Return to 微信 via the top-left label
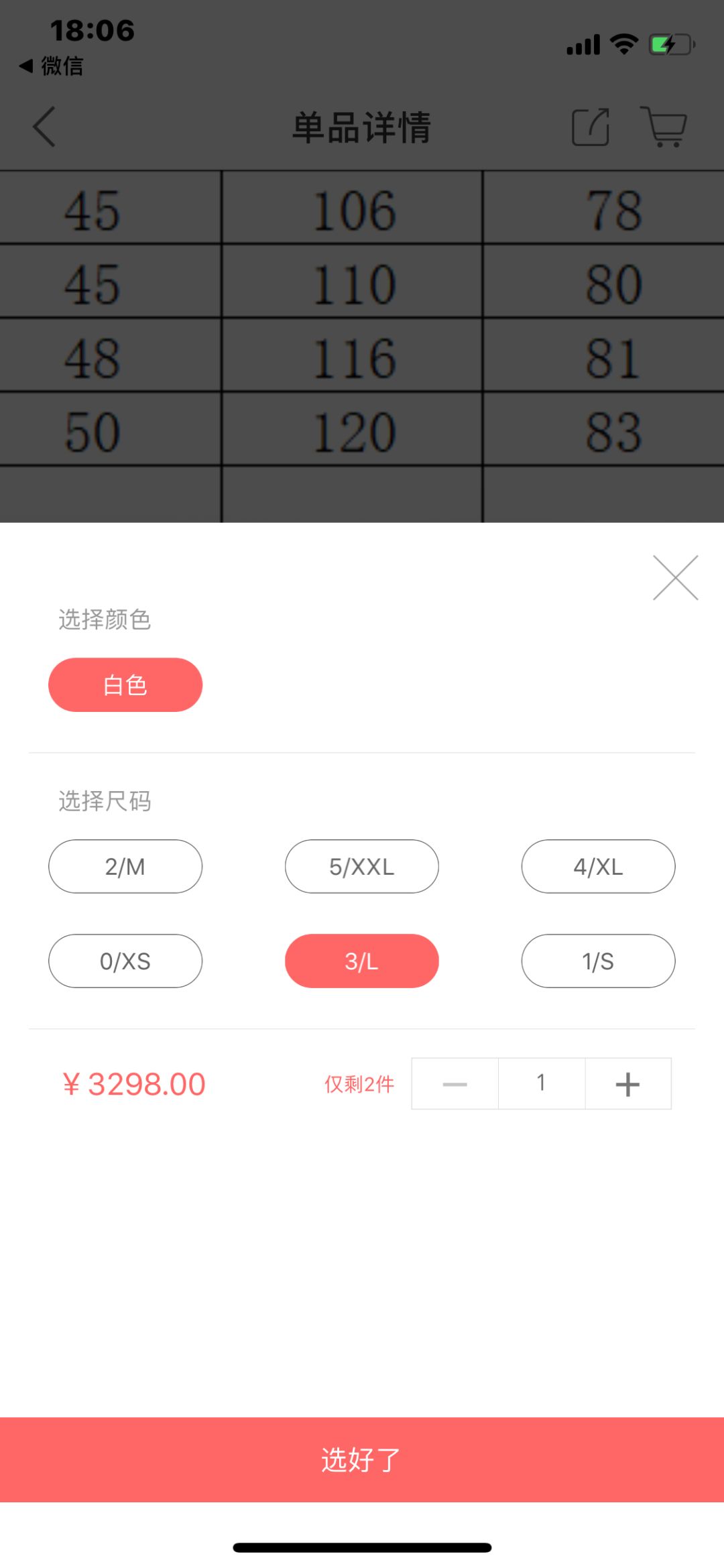The height and width of the screenshot is (1568, 724). pyautogui.click(x=52, y=67)
